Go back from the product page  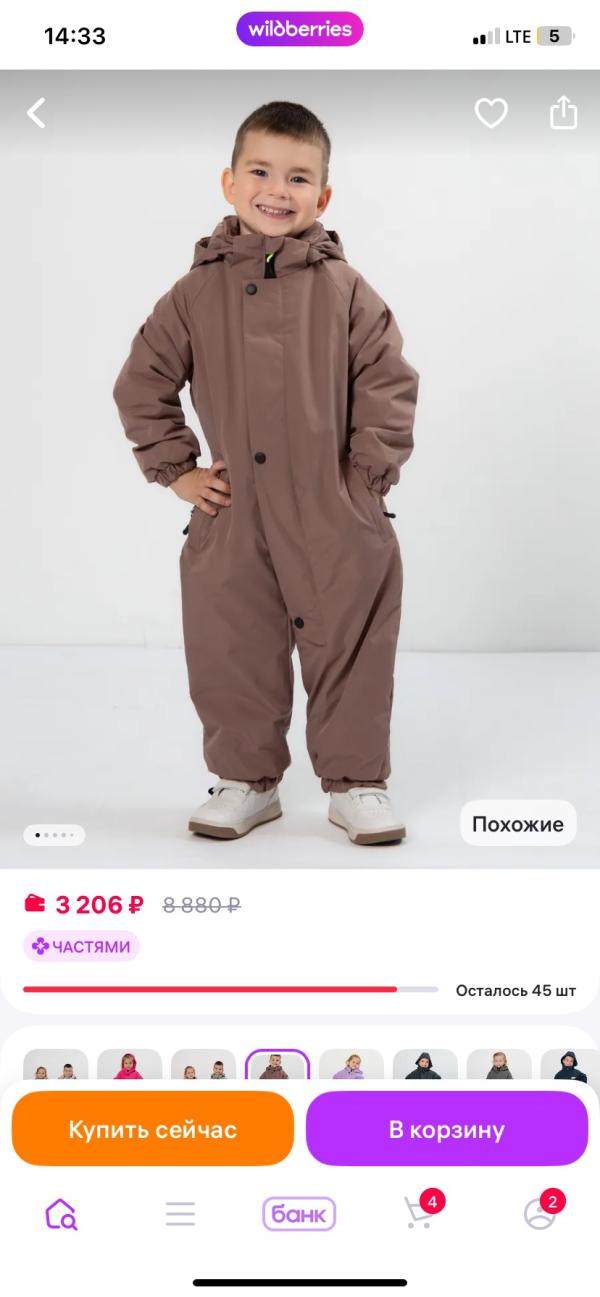coord(37,113)
